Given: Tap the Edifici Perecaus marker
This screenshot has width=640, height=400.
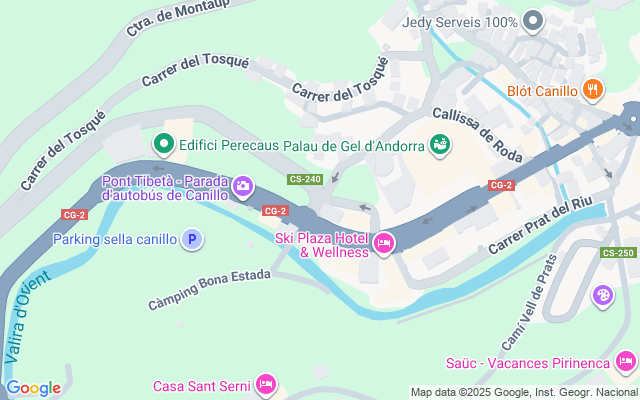Looking at the screenshot, I should pos(163,145).
